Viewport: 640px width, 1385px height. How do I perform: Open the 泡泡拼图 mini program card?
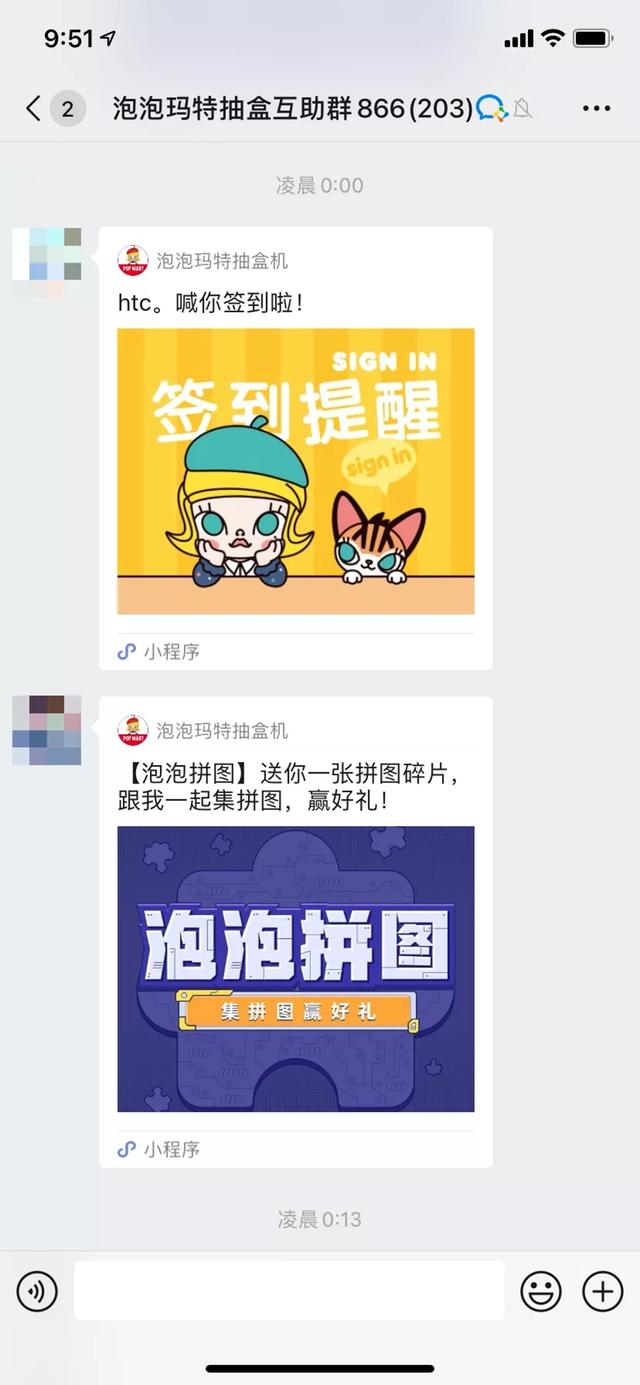point(296,968)
